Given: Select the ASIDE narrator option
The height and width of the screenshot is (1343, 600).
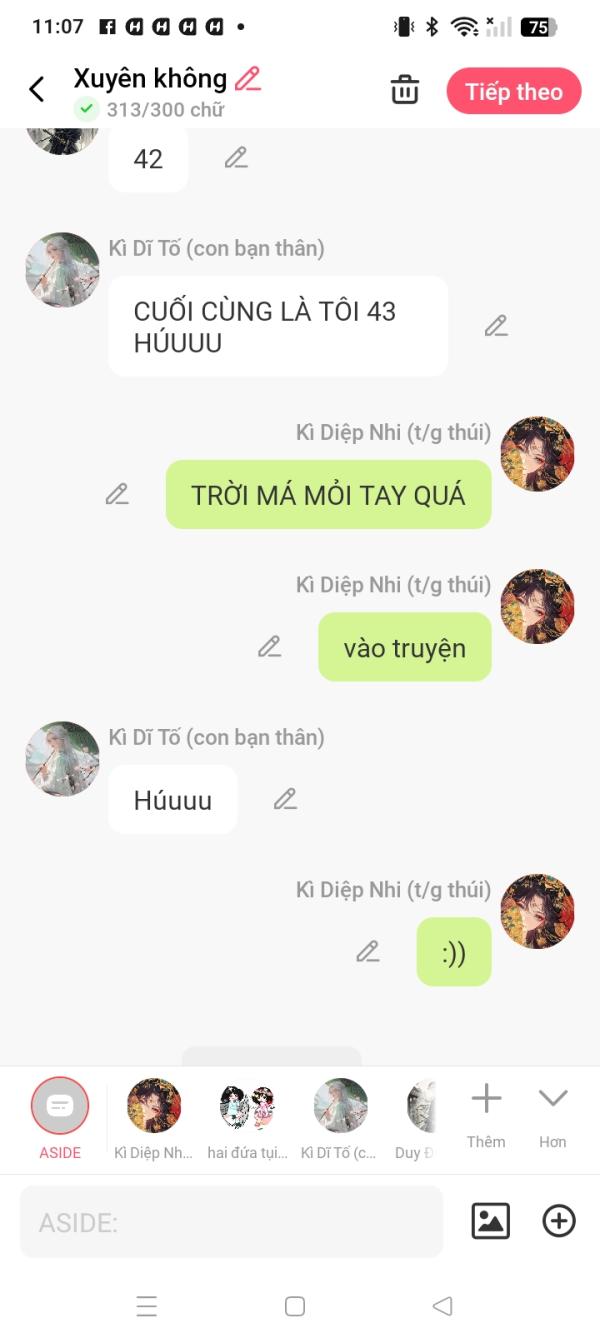Looking at the screenshot, I should [x=60, y=1118].
